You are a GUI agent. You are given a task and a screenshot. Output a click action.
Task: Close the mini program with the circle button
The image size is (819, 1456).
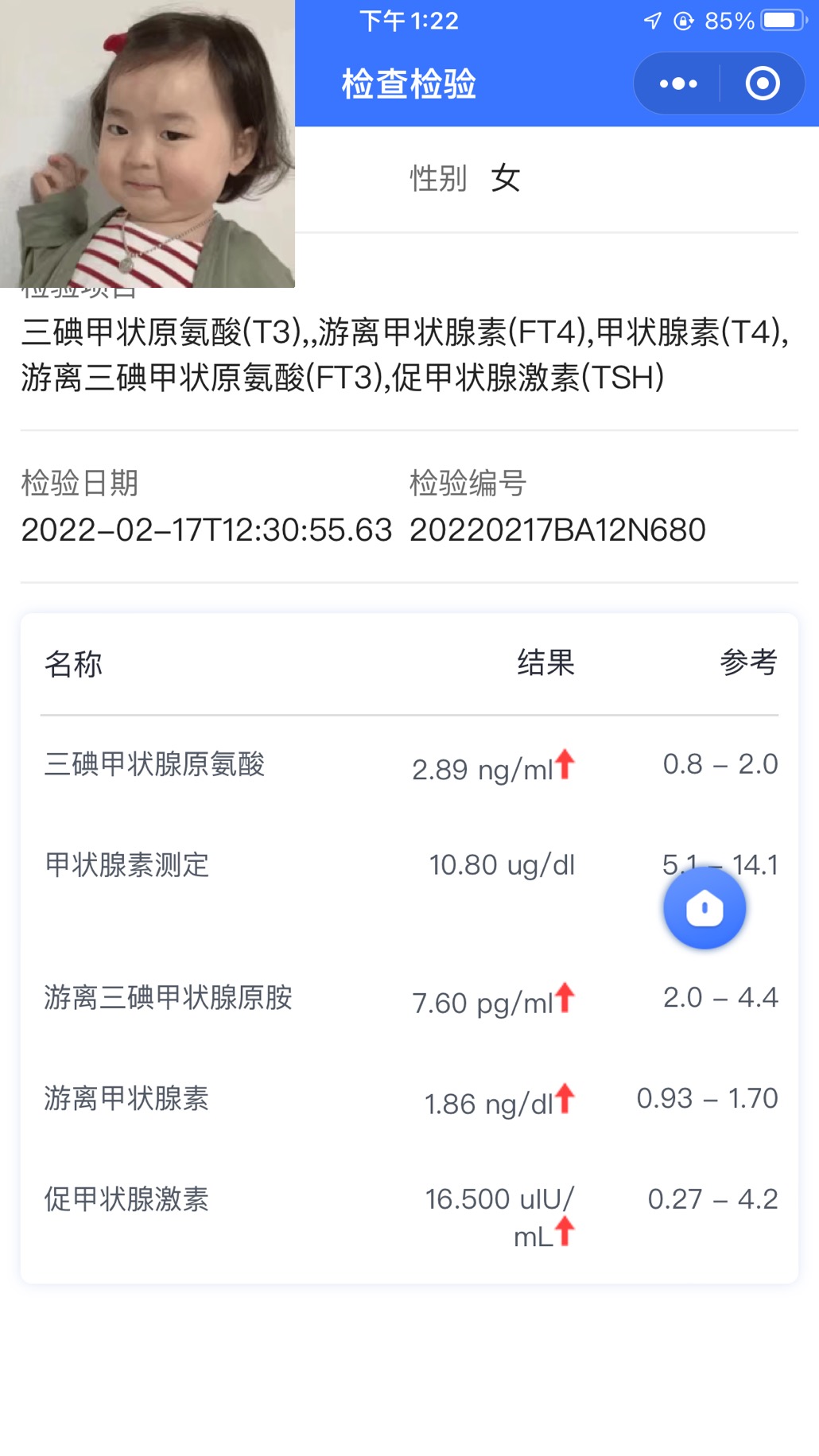click(763, 83)
